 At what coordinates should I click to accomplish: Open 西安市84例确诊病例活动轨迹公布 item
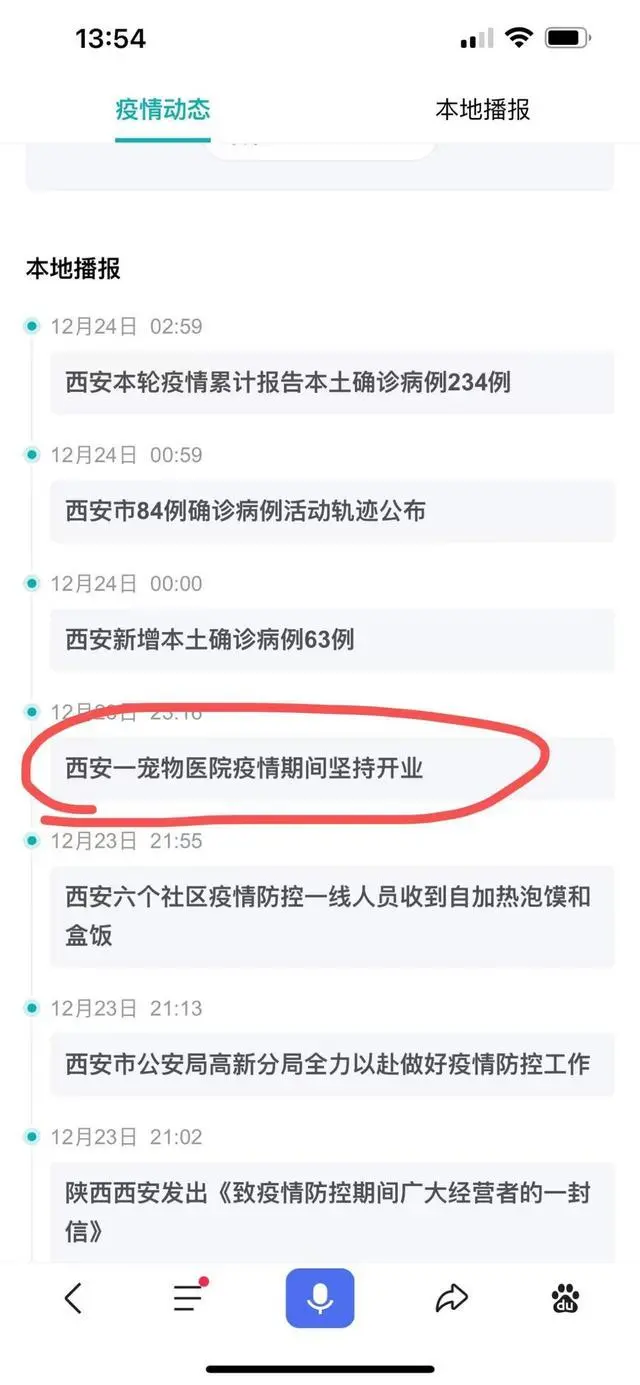pos(332,511)
